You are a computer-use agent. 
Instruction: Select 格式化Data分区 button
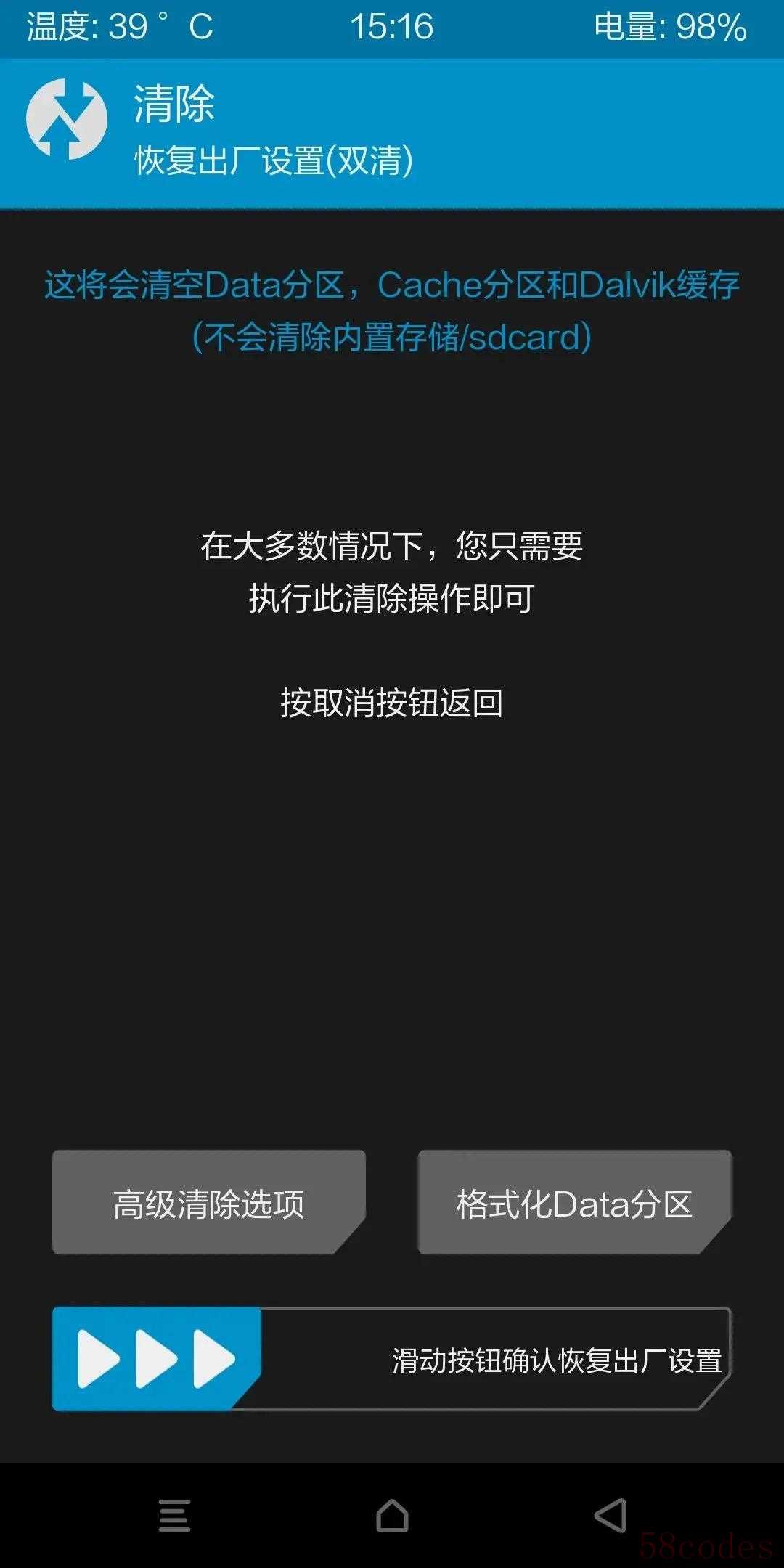(x=574, y=1203)
